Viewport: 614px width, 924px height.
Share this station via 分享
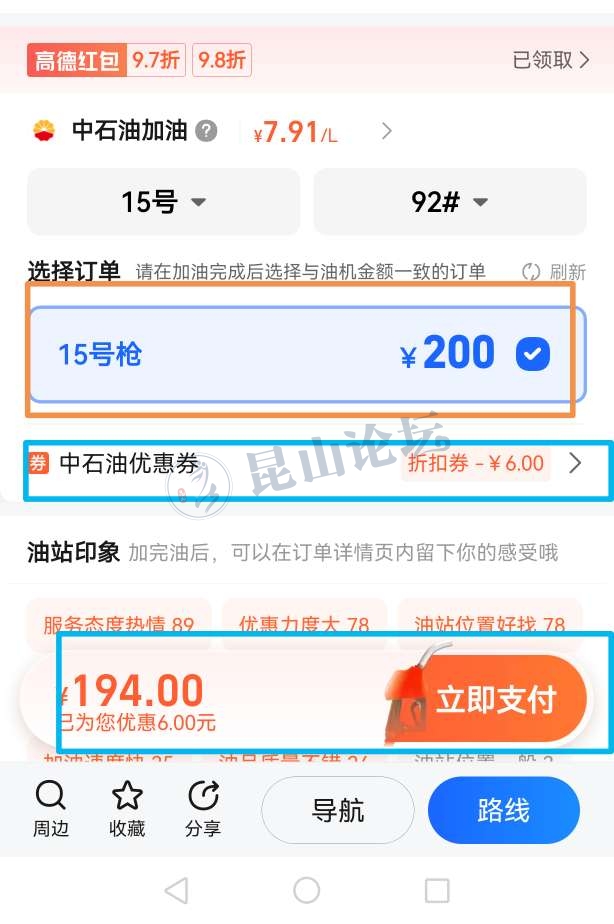203,809
